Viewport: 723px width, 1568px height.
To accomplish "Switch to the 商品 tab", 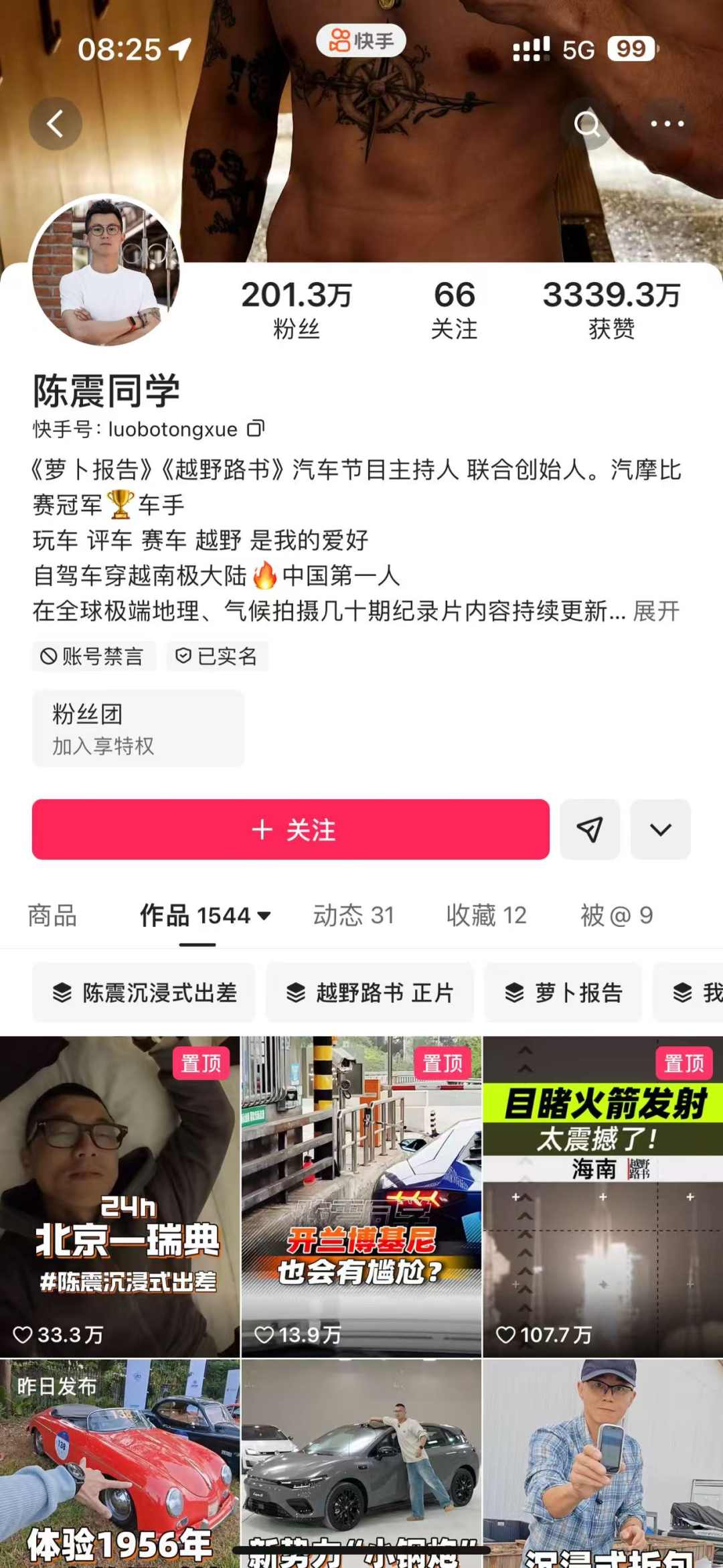I will 52,915.
